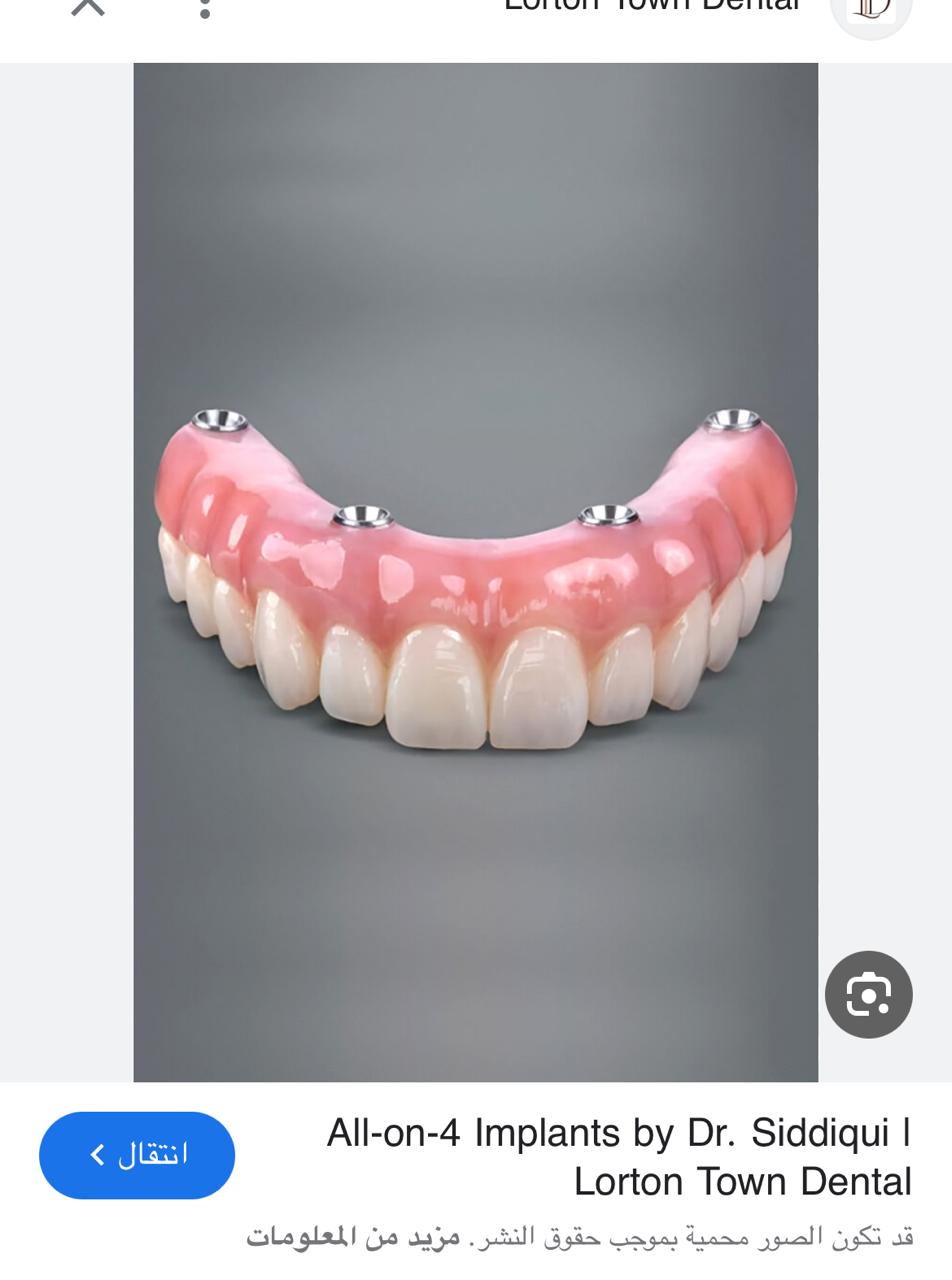Viewport: 952px width, 1280px height.
Task: Open the Lorton Town Dental source logo
Action: 871,10
